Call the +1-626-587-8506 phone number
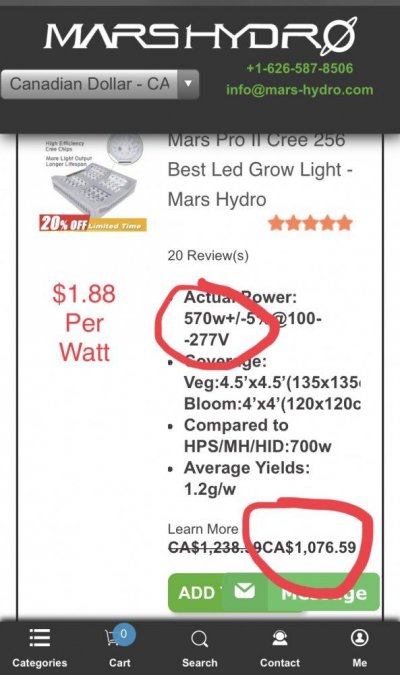The height and width of the screenshot is (675, 400). (x=300, y=68)
